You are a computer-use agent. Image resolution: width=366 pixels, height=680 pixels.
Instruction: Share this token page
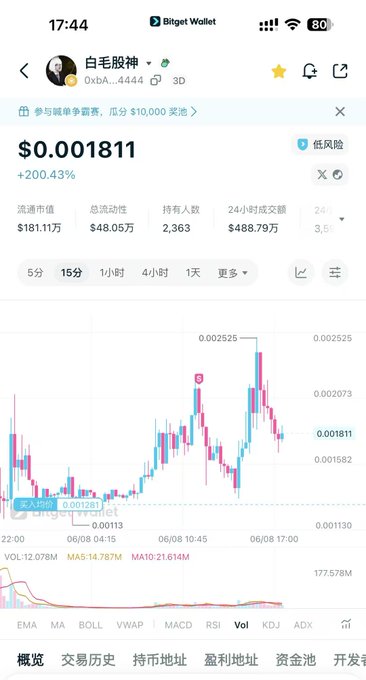[x=340, y=71]
